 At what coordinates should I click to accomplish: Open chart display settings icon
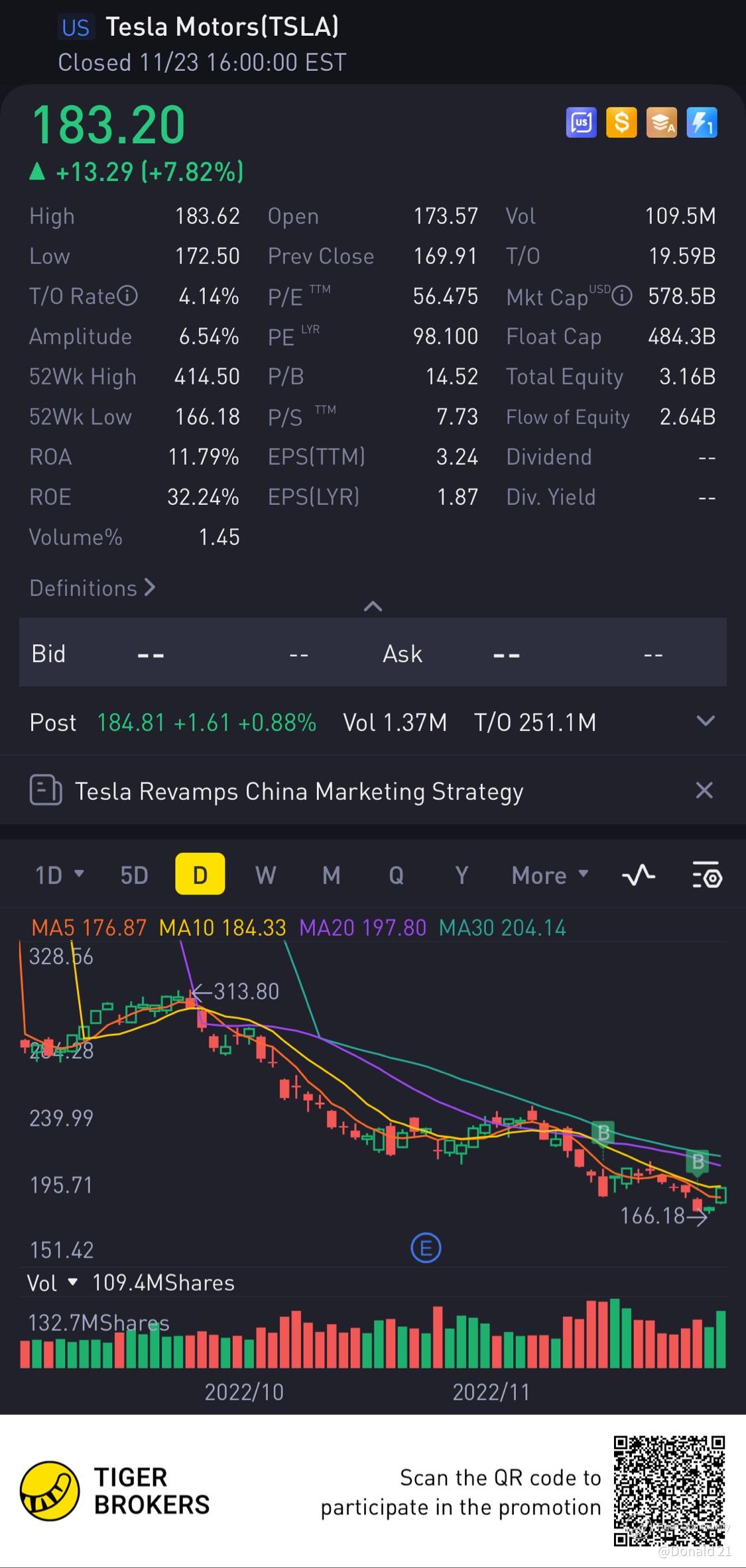tap(706, 875)
